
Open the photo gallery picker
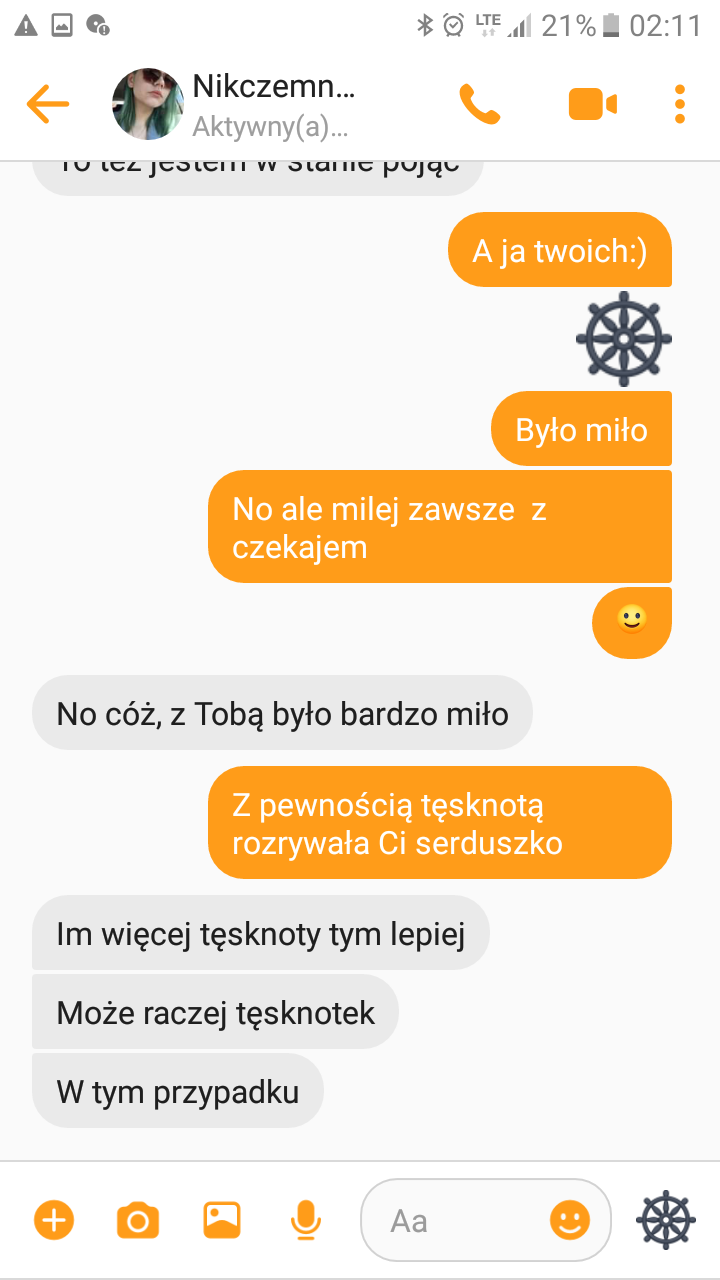(222, 1220)
